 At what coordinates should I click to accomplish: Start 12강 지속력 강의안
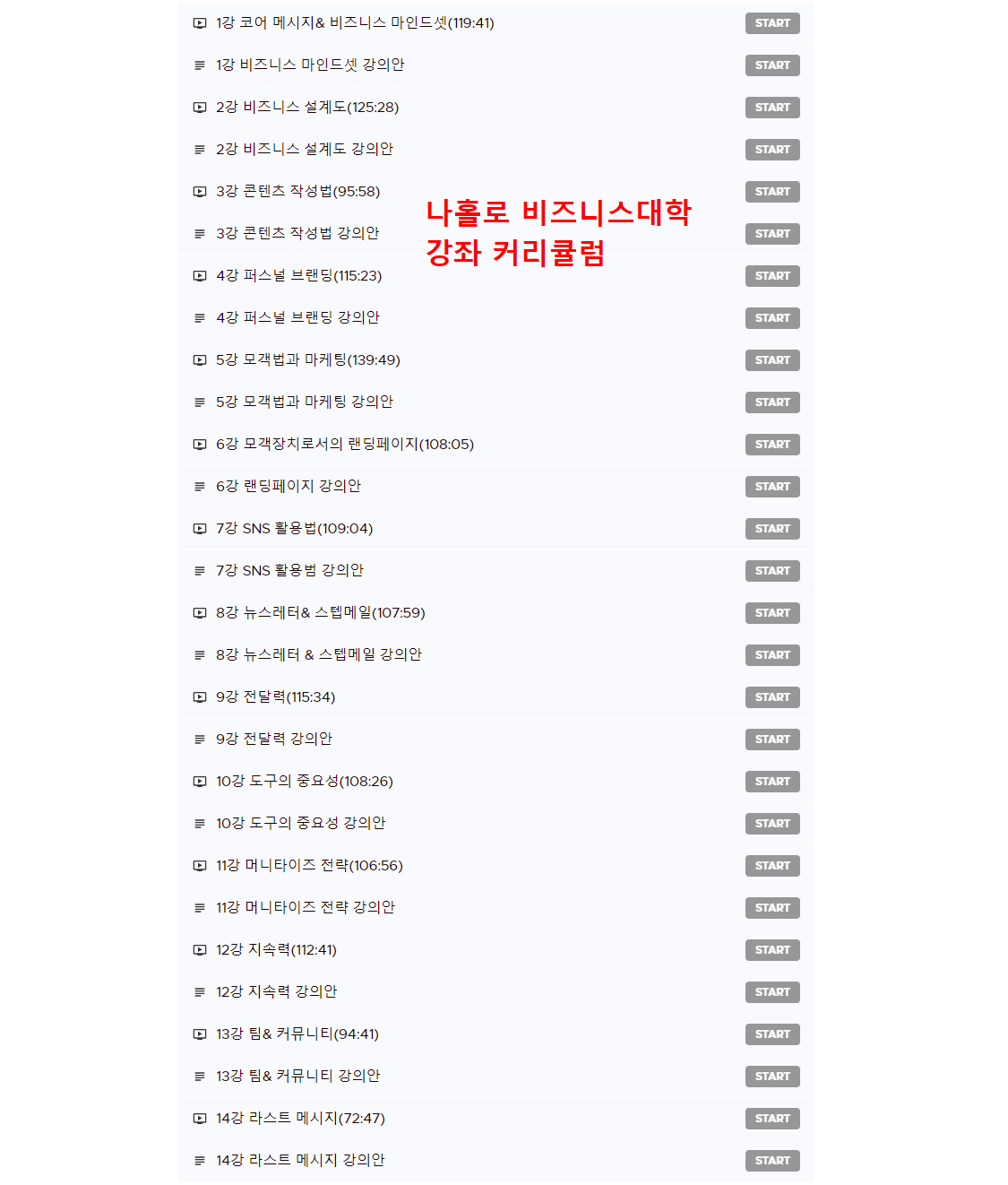(x=771, y=992)
